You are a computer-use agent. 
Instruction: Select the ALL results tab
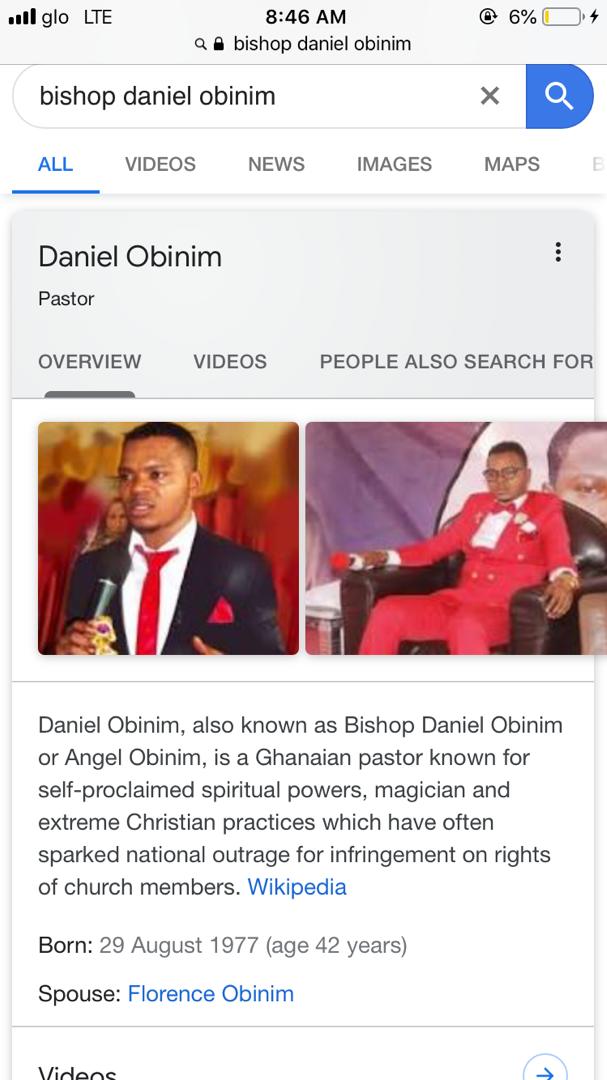pos(55,164)
